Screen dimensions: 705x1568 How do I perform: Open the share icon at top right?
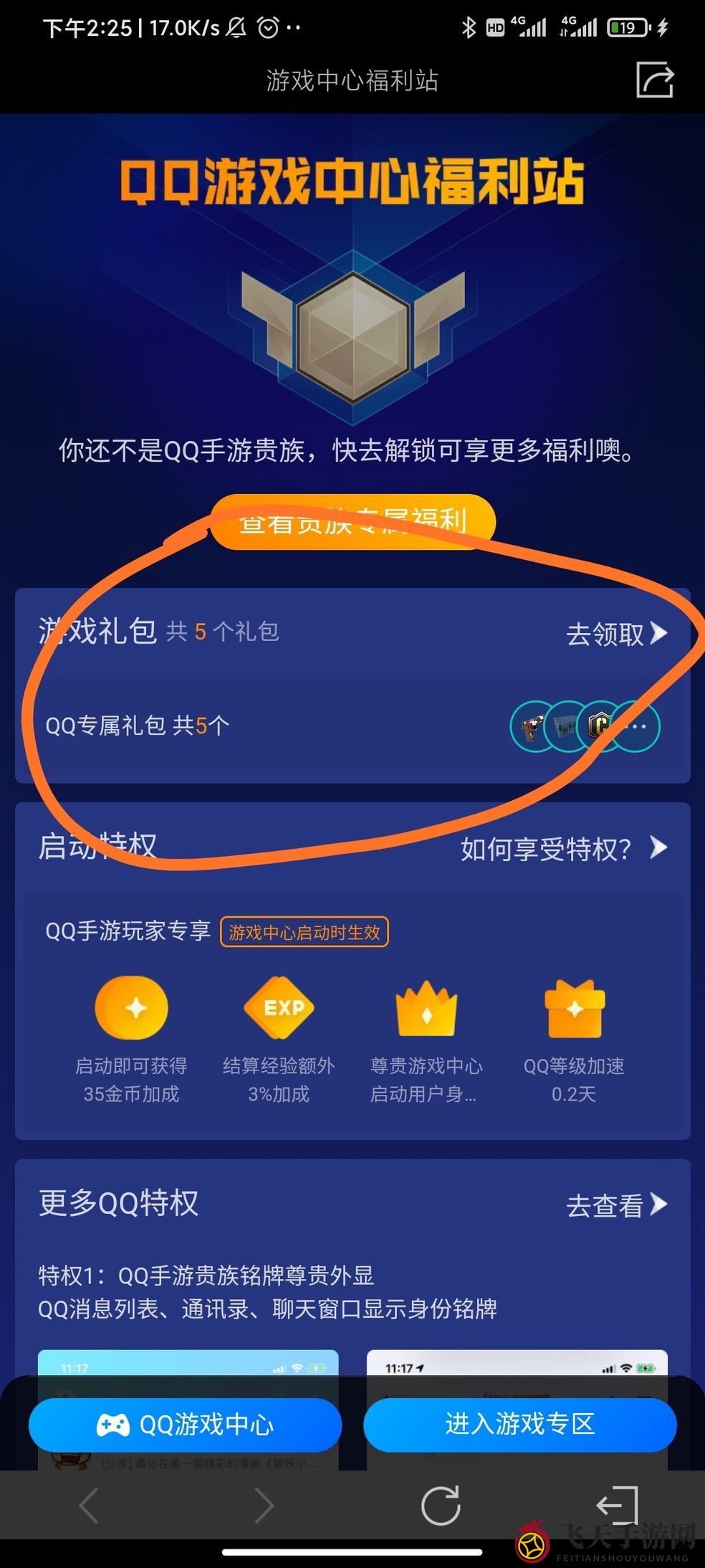pyautogui.click(x=657, y=81)
